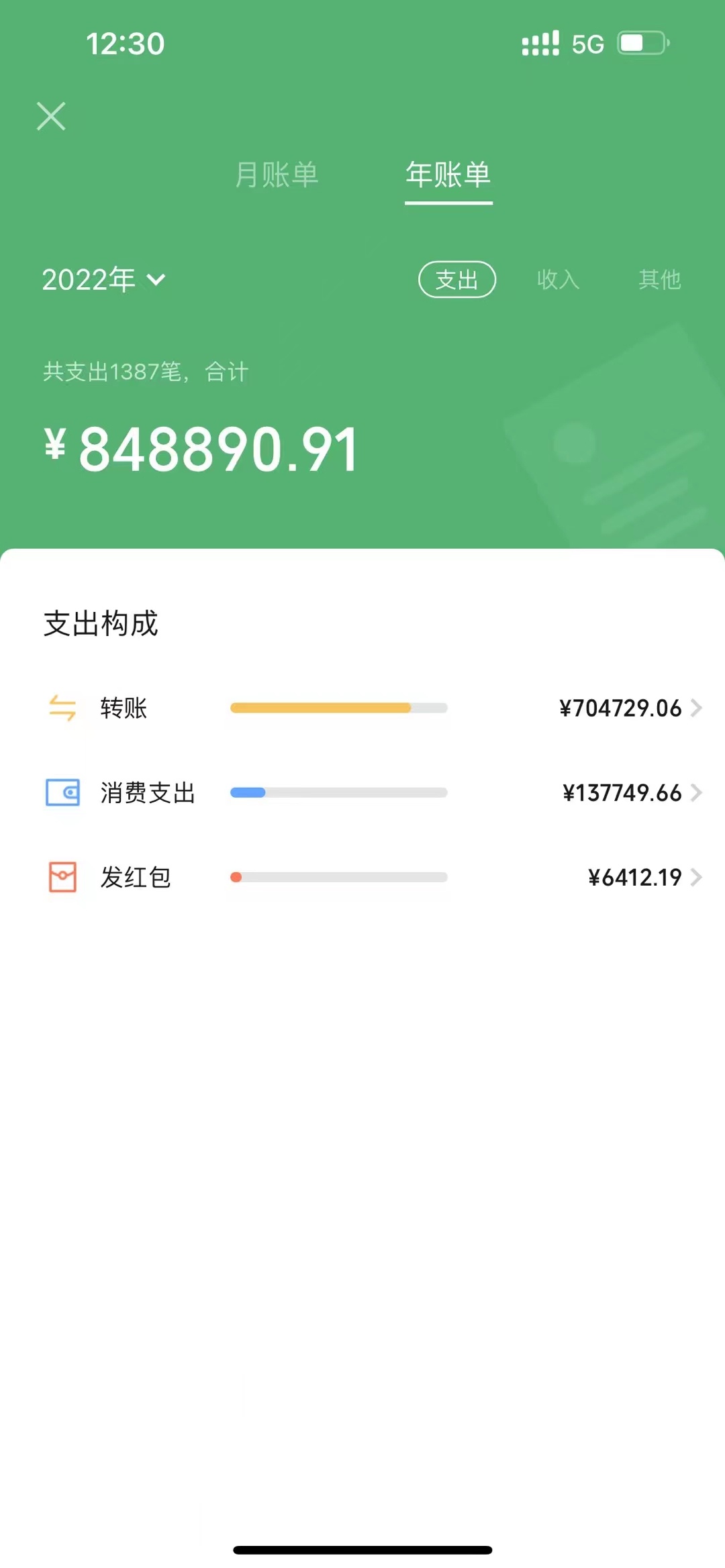Image resolution: width=725 pixels, height=1568 pixels.
Task: Switch to 收入 view
Action: tap(558, 279)
